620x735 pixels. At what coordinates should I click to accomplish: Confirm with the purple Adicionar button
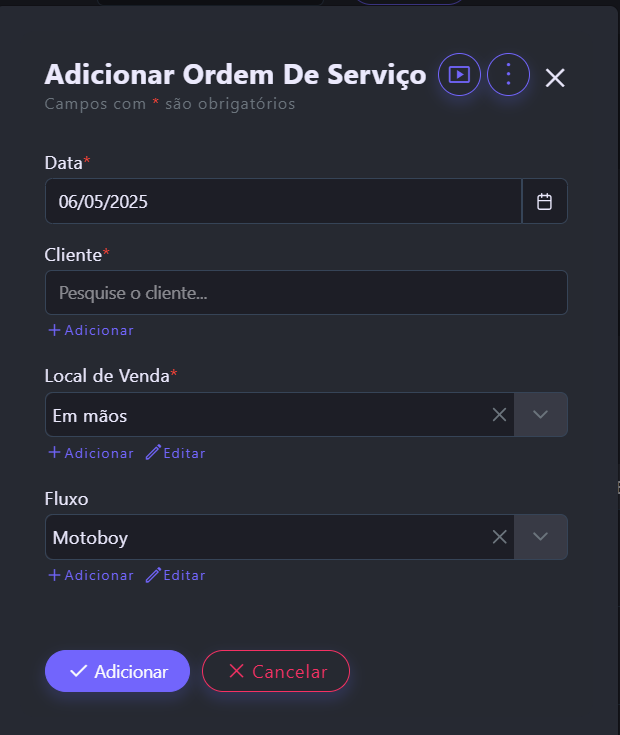(117, 671)
